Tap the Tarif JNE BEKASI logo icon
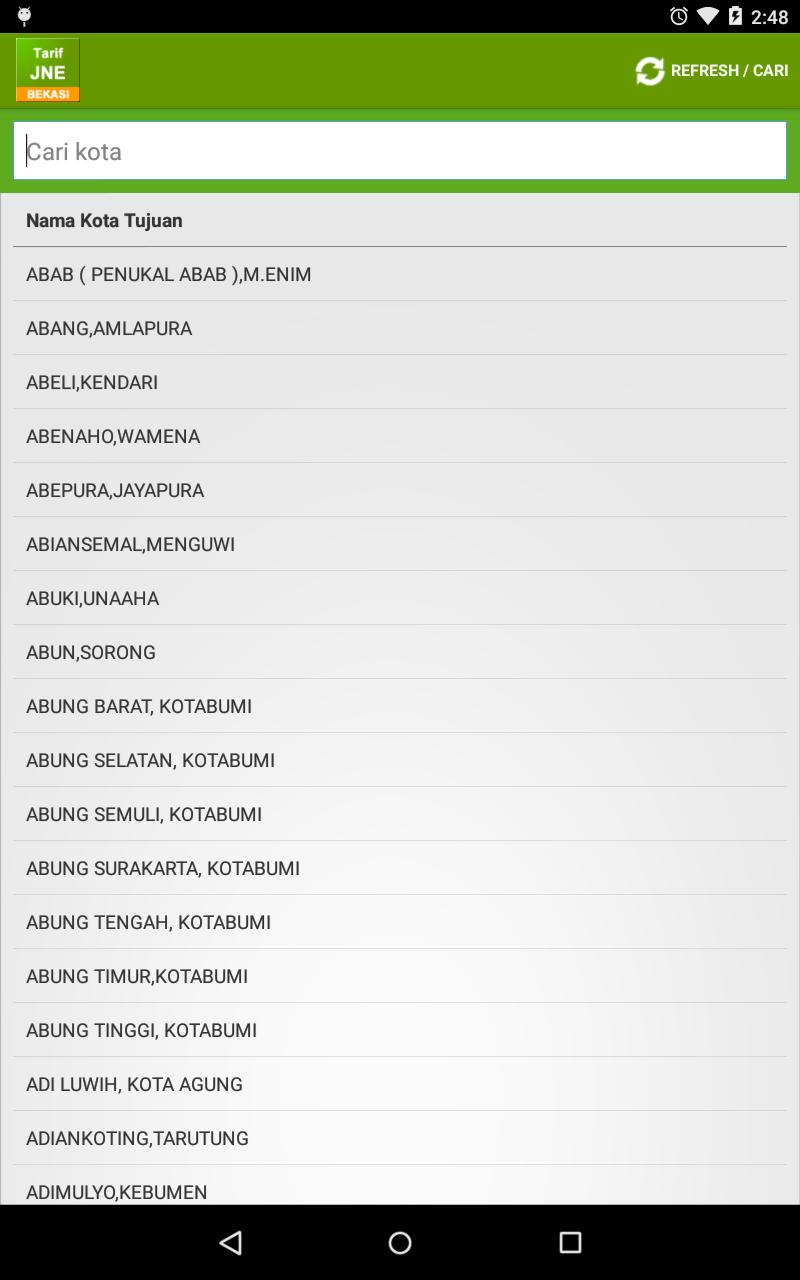Screen dimensions: 800x1280 (x=48, y=69)
